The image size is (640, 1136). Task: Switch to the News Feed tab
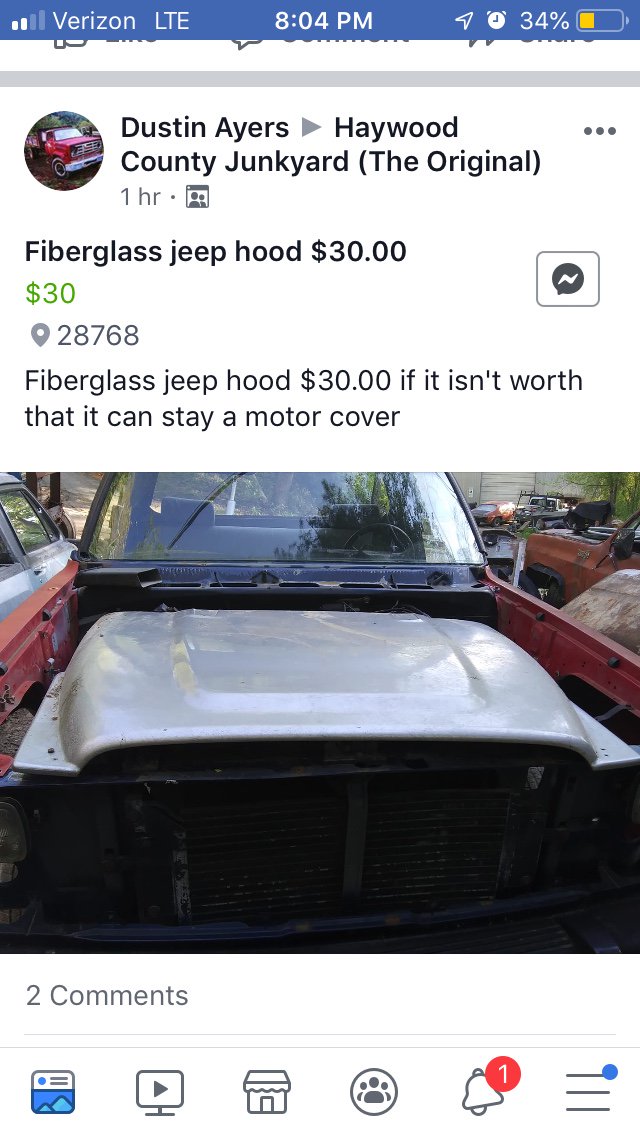coord(53,1092)
